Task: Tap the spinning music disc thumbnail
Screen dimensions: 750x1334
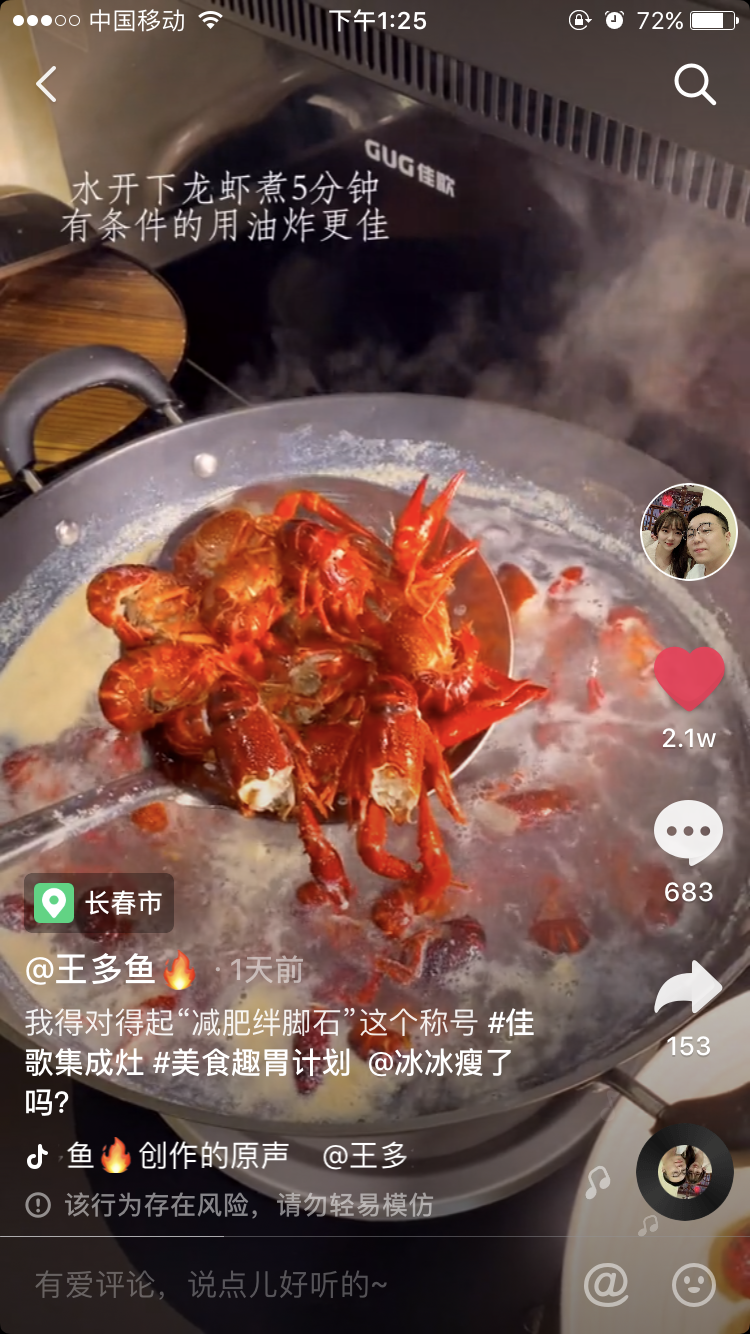Action: point(685,1172)
